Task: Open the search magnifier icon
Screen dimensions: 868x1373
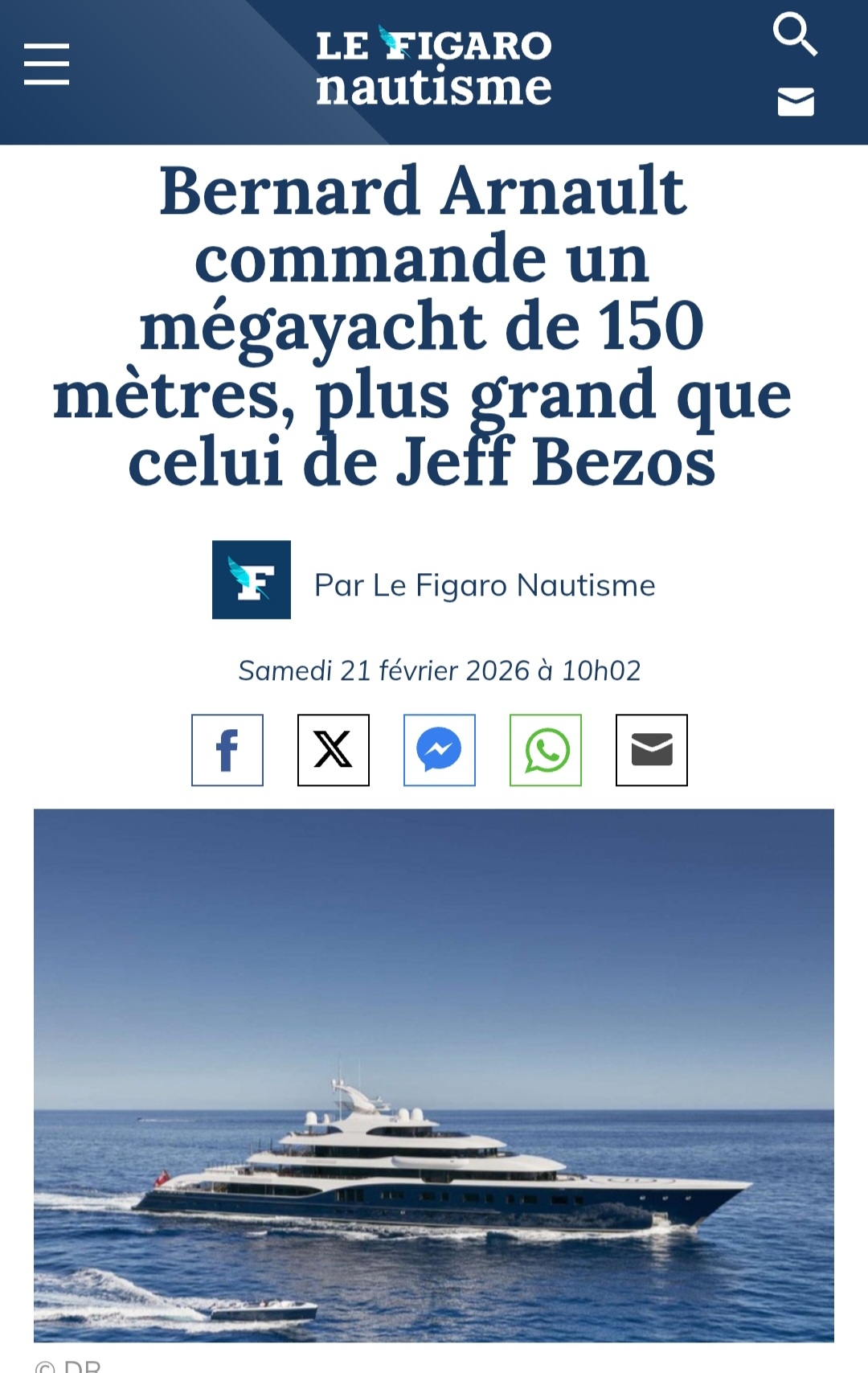Action: coord(794,34)
